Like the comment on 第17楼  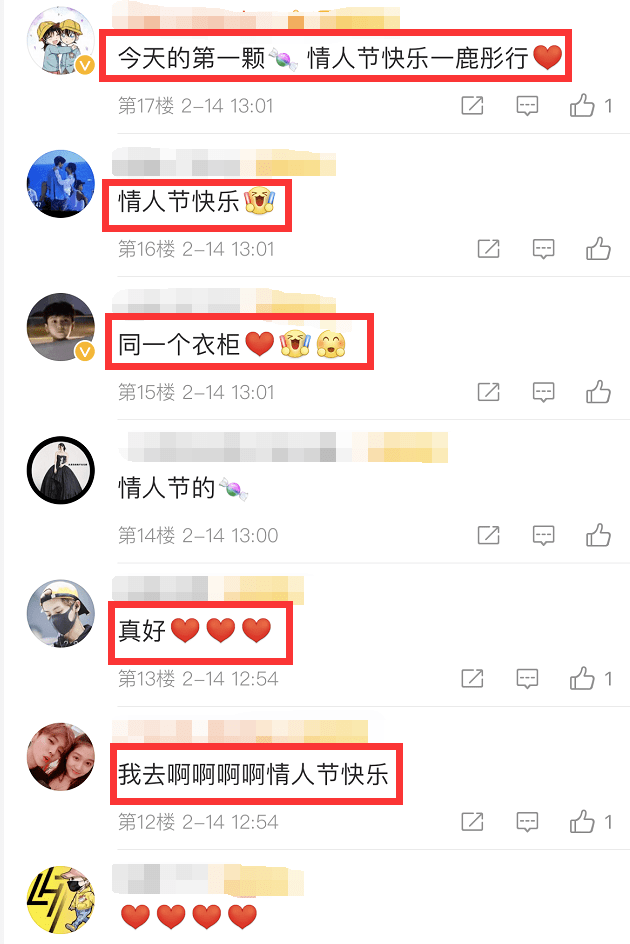point(583,105)
